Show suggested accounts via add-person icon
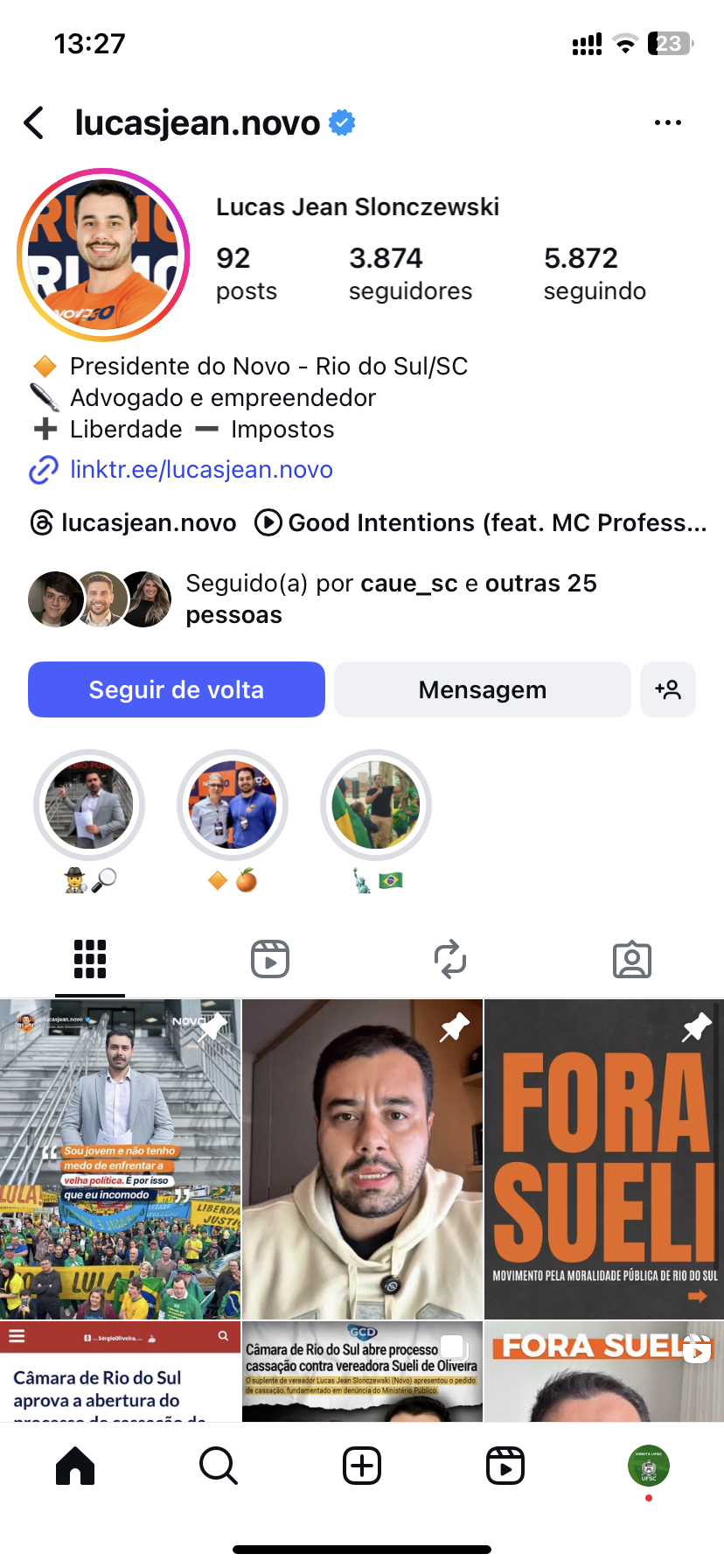The height and width of the screenshot is (1568, 724). 668,689
